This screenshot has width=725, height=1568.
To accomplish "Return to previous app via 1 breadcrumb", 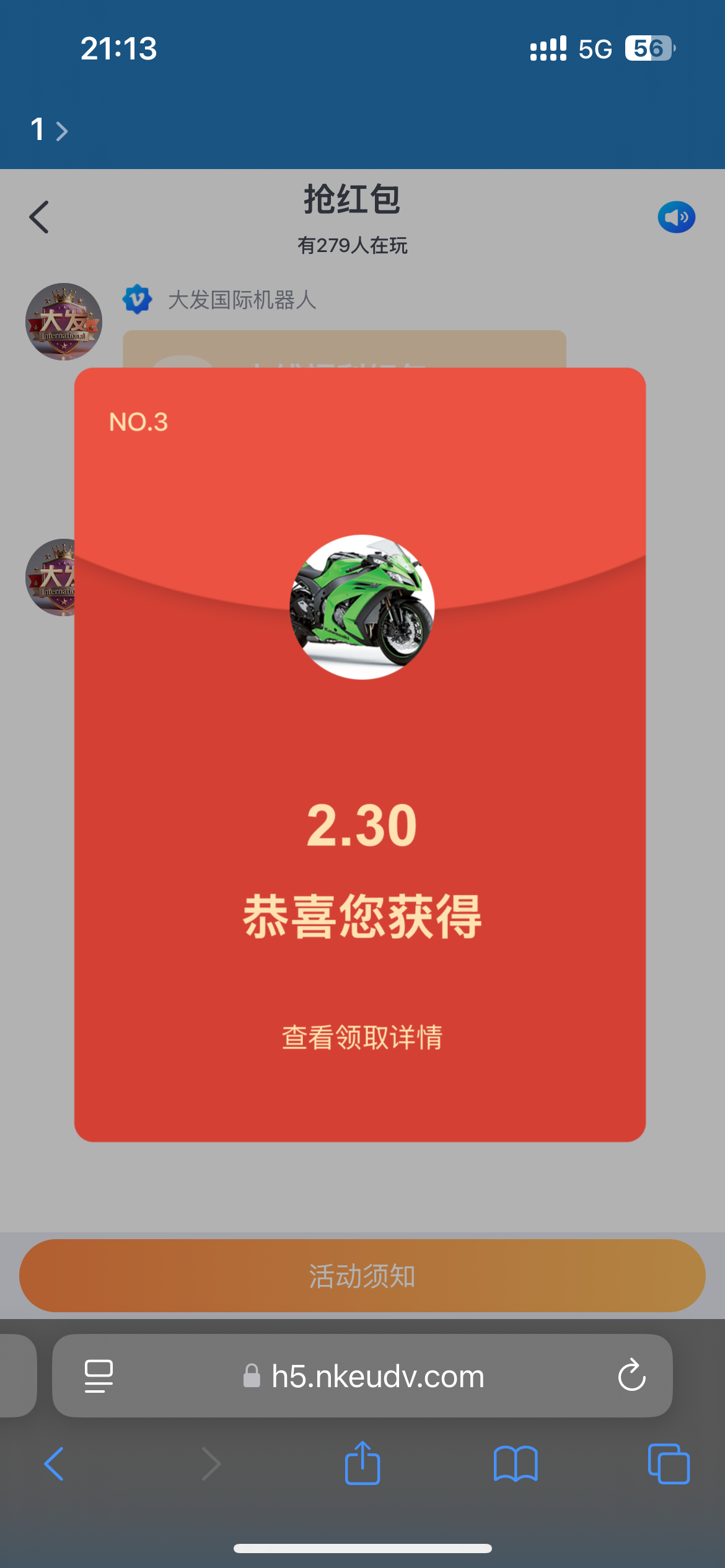I will point(48,130).
